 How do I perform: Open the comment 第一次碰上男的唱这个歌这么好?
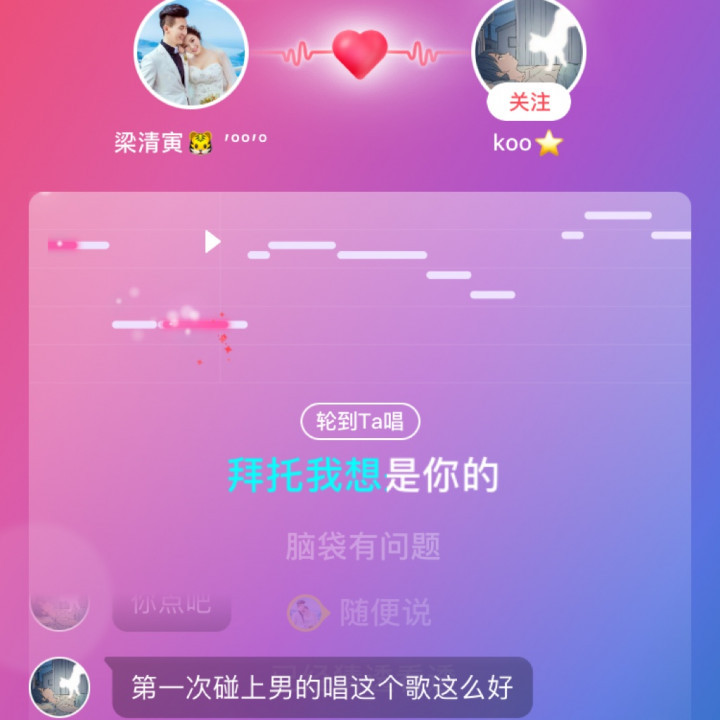click(321, 688)
